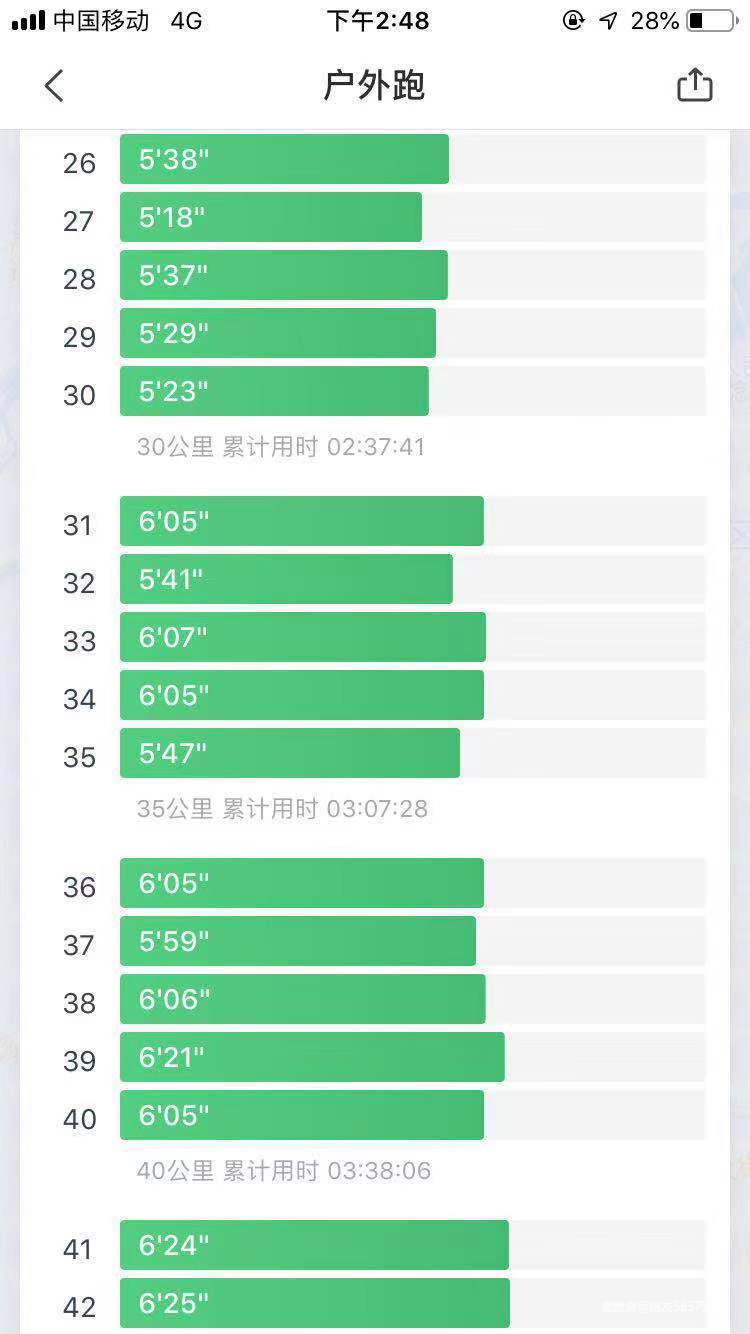Image resolution: width=750 pixels, height=1334 pixels.
Task: Tap the location arrow icon in status bar
Action: [608, 19]
